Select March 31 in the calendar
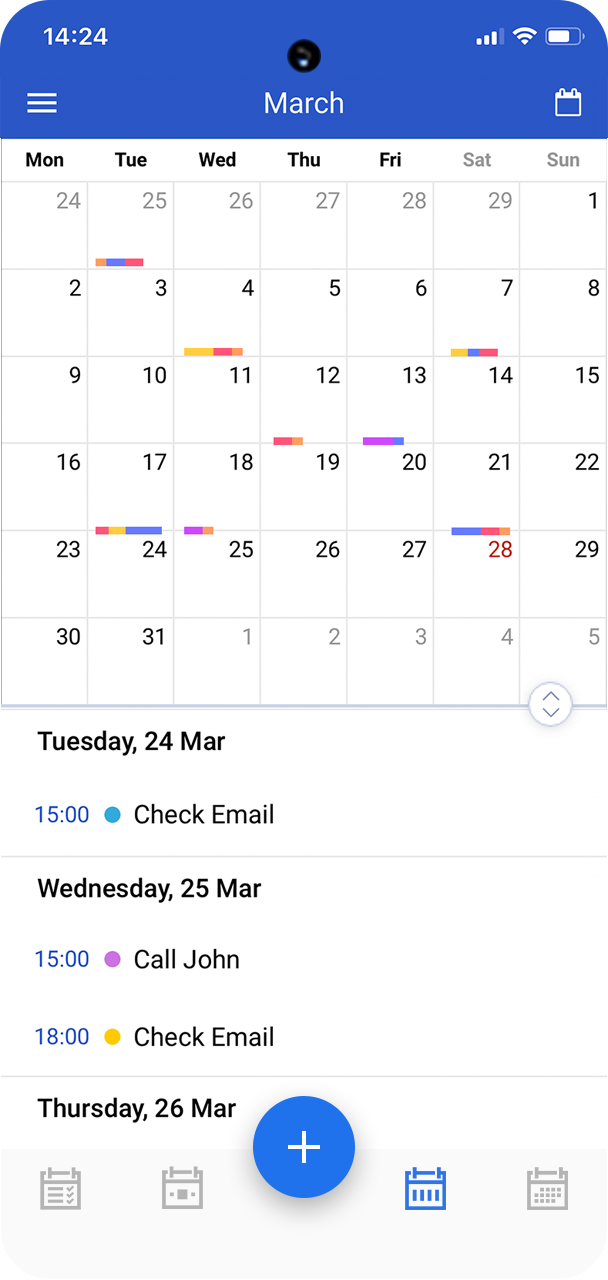The height and width of the screenshot is (1280, 608). pos(131,660)
